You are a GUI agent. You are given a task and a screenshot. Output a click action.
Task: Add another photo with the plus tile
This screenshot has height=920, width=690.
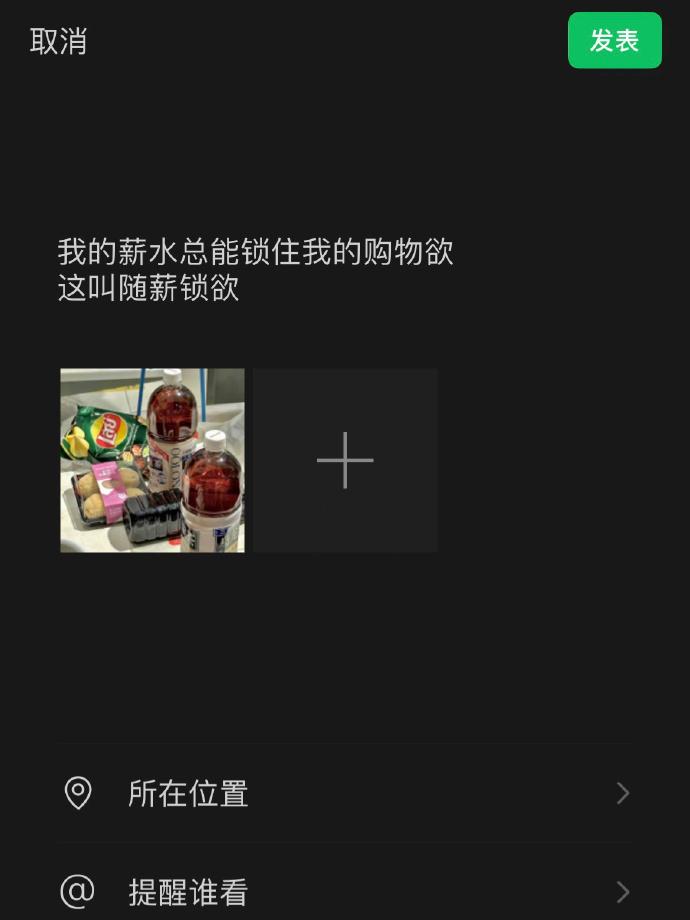345,460
